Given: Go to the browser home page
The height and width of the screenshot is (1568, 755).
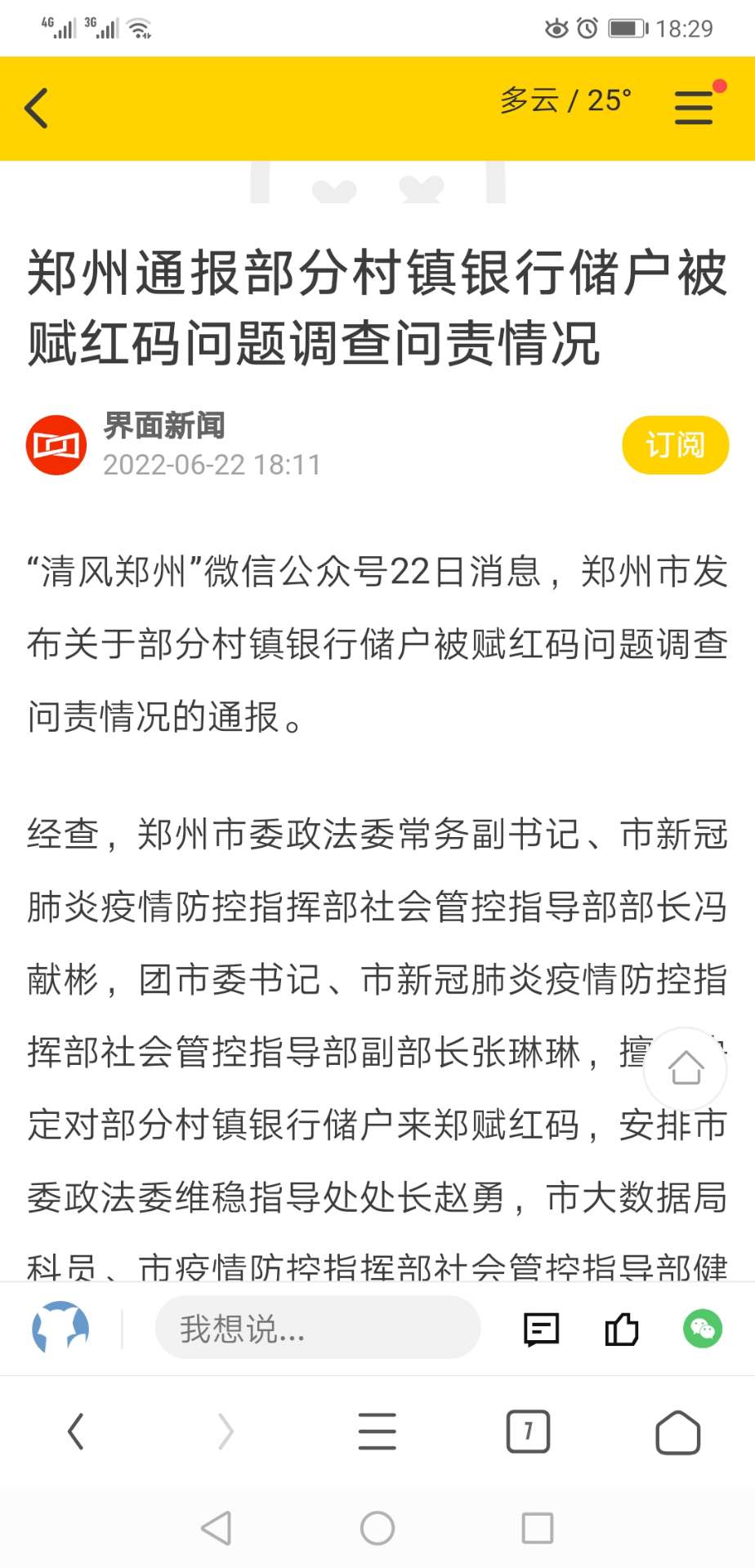Looking at the screenshot, I should pos(678,1432).
